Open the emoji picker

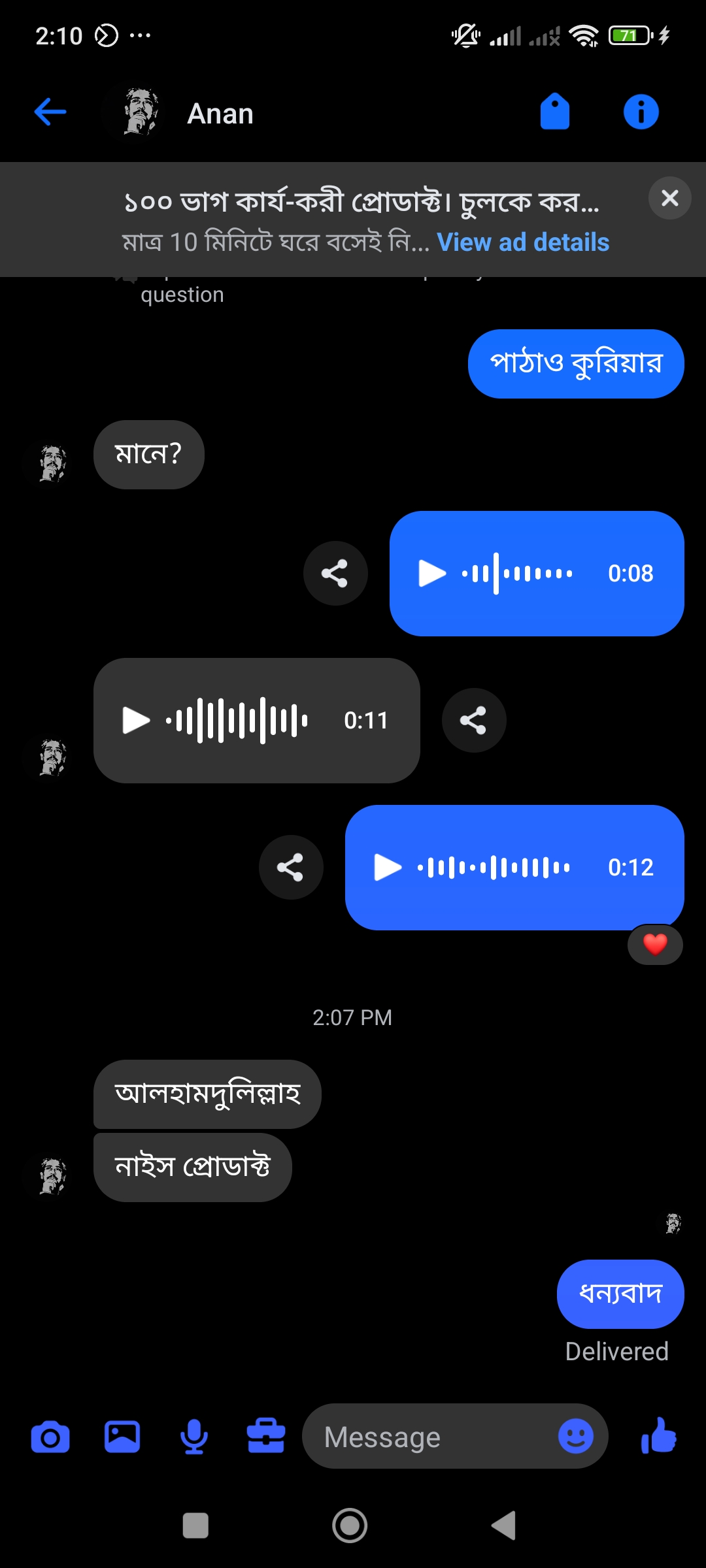576,1436
